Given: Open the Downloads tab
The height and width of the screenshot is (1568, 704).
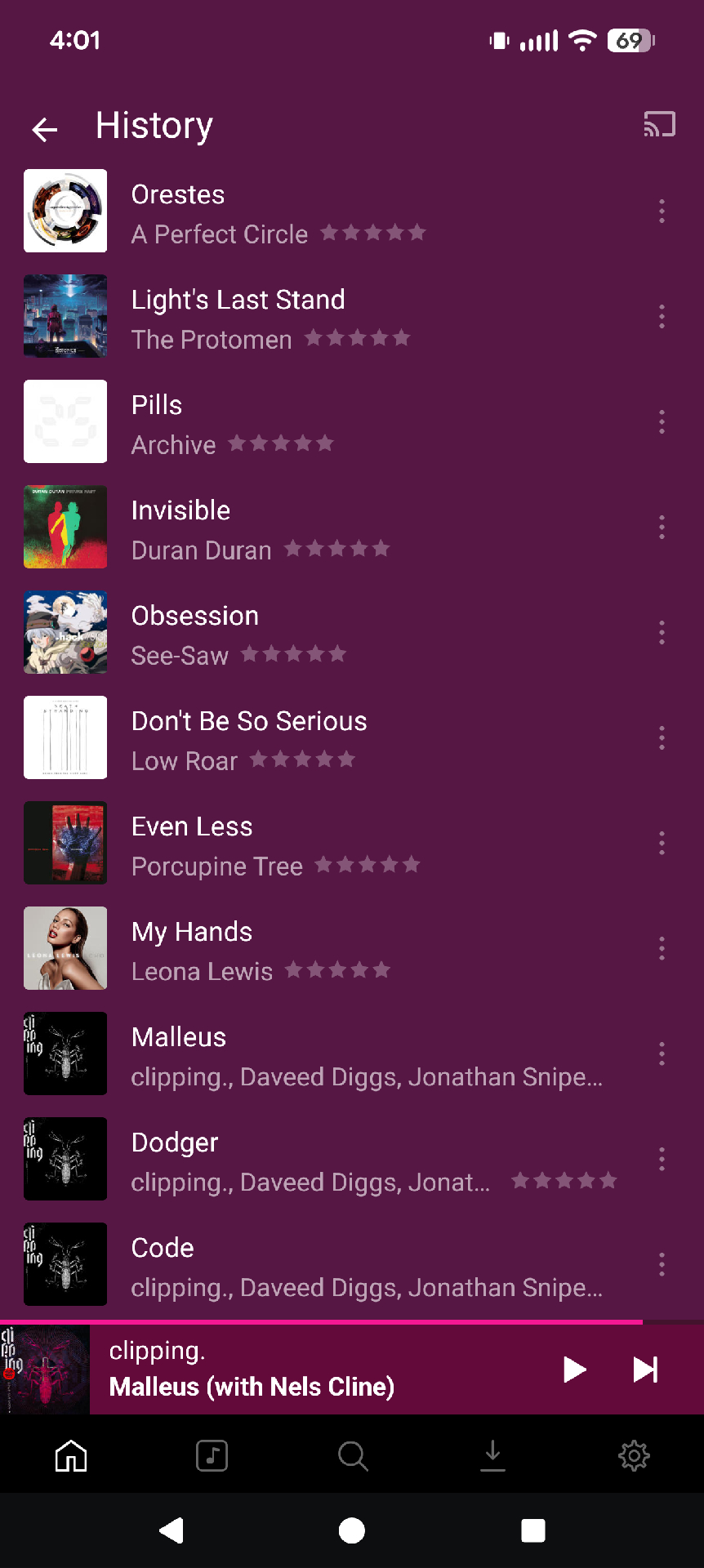Looking at the screenshot, I should click(x=492, y=1455).
